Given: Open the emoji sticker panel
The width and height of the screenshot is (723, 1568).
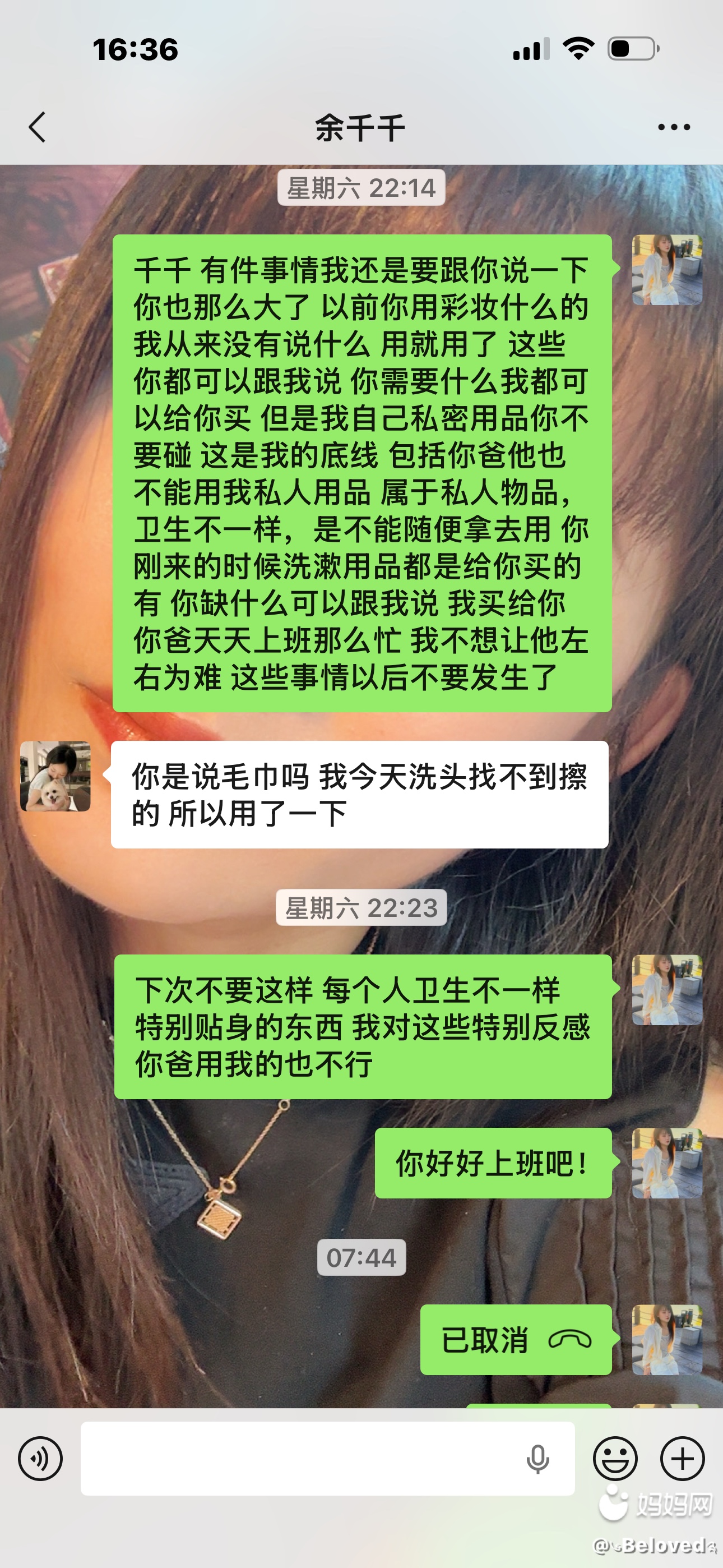Looking at the screenshot, I should (x=615, y=1459).
